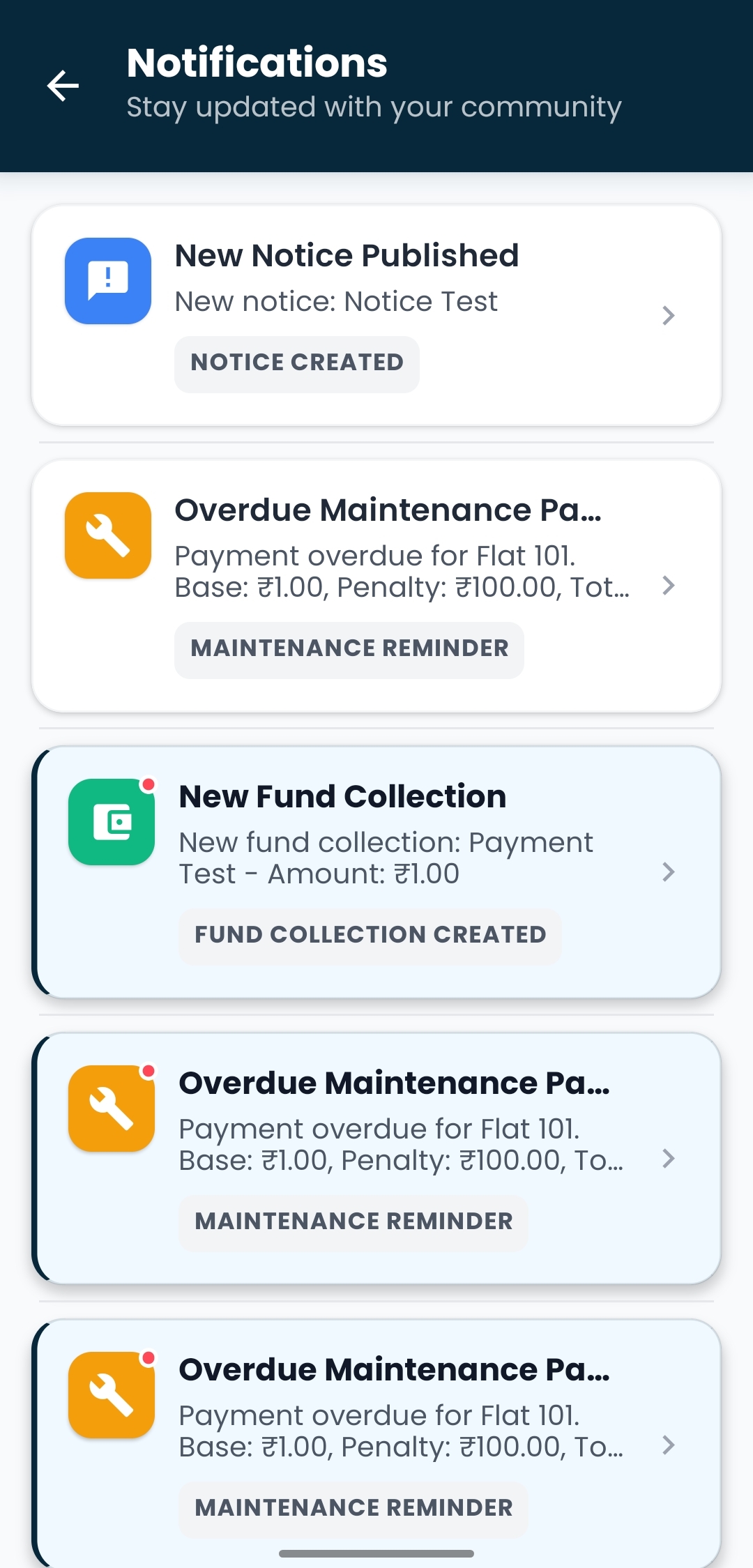
Task: Tap the wrench icon on first Overdue Maintenance notification
Action: 107,535
